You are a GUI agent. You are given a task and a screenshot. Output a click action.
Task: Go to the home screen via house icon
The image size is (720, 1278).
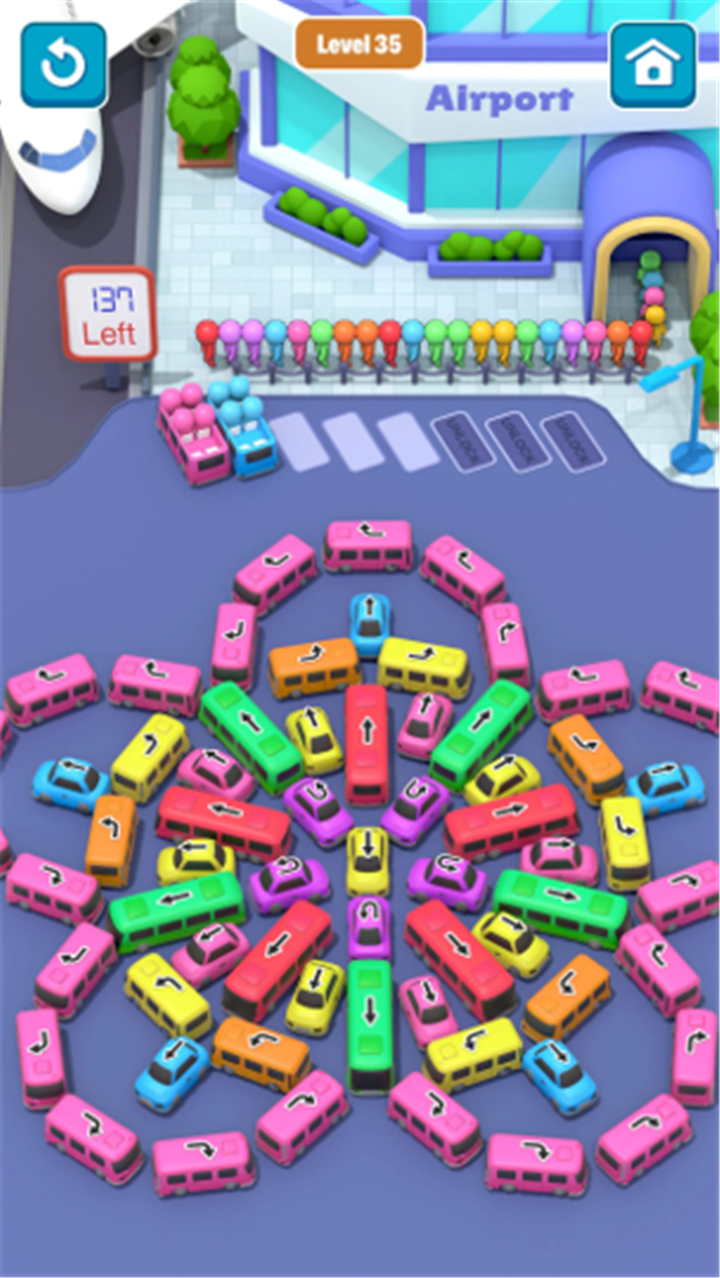[653, 65]
